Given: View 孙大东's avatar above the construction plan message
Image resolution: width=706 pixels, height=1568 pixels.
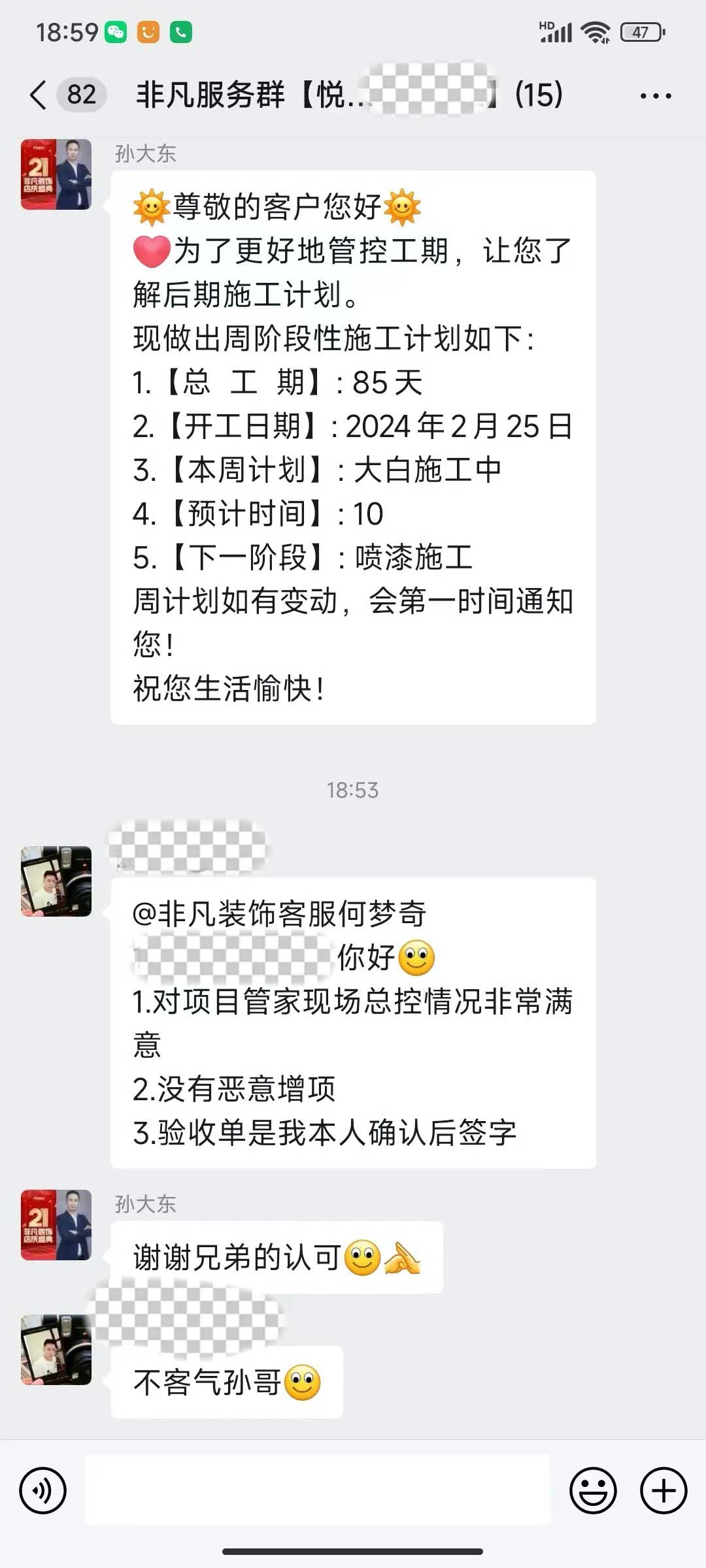Looking at the screenshot, I should pos(56,174).
